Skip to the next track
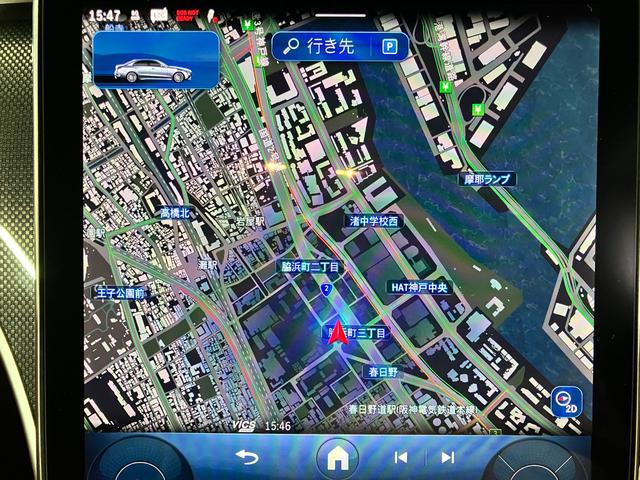This screenshot has width=640, height=480. point(448,457)
